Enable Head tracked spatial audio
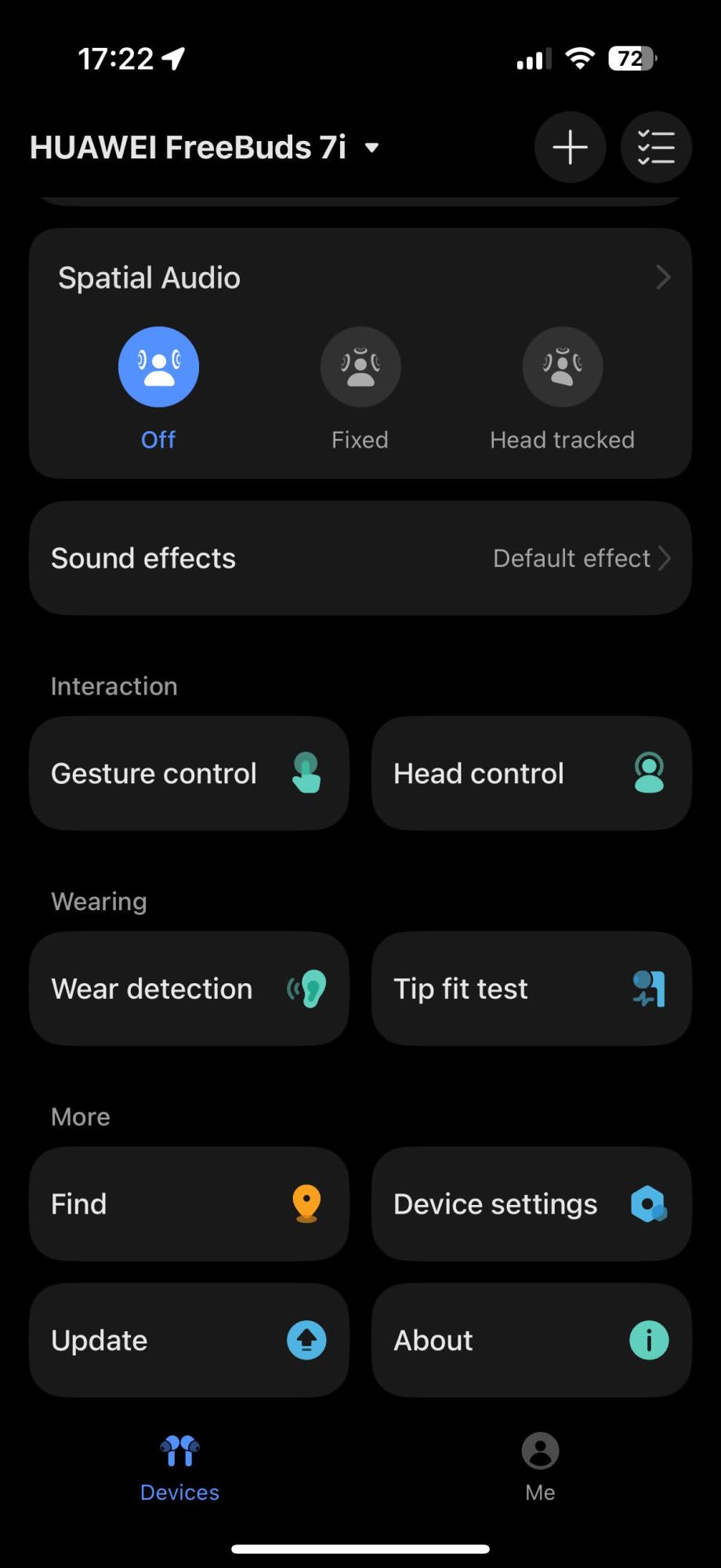The height and width of the screenshot is (1568, 721). [x=562, y=367]
